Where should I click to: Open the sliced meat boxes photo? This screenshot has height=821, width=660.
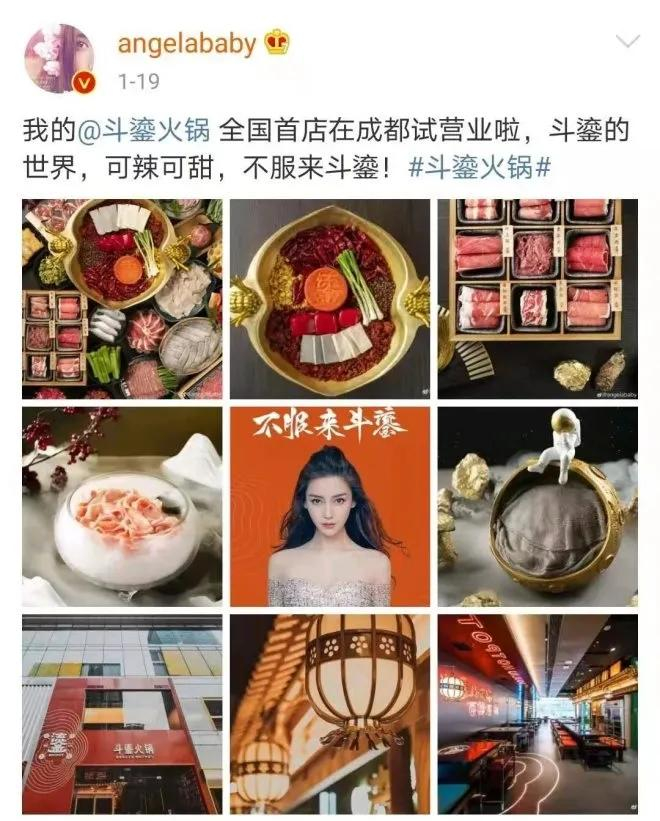pyautogui.click(x=537, y=299)
